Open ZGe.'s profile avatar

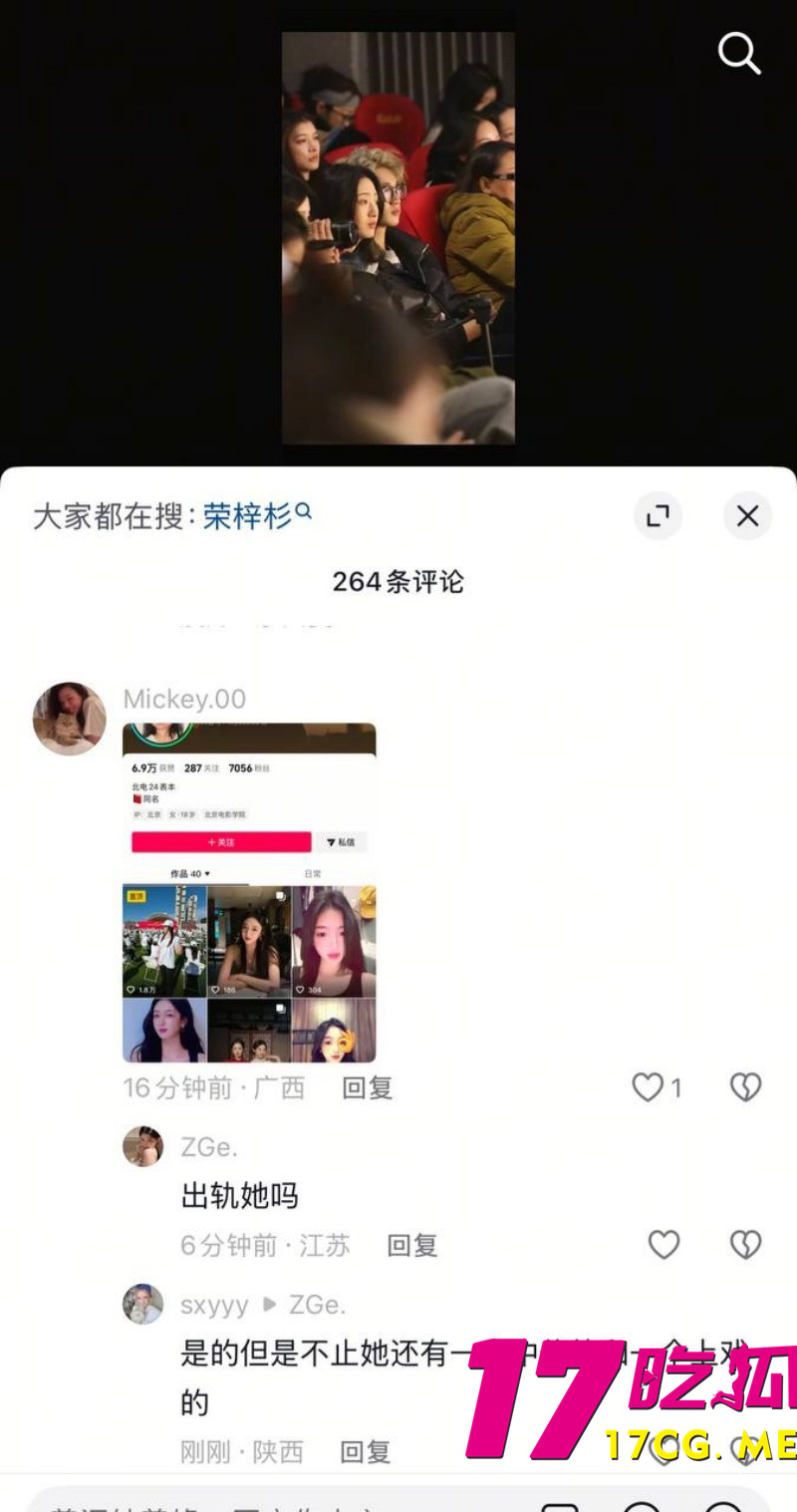pos(142,1147)
